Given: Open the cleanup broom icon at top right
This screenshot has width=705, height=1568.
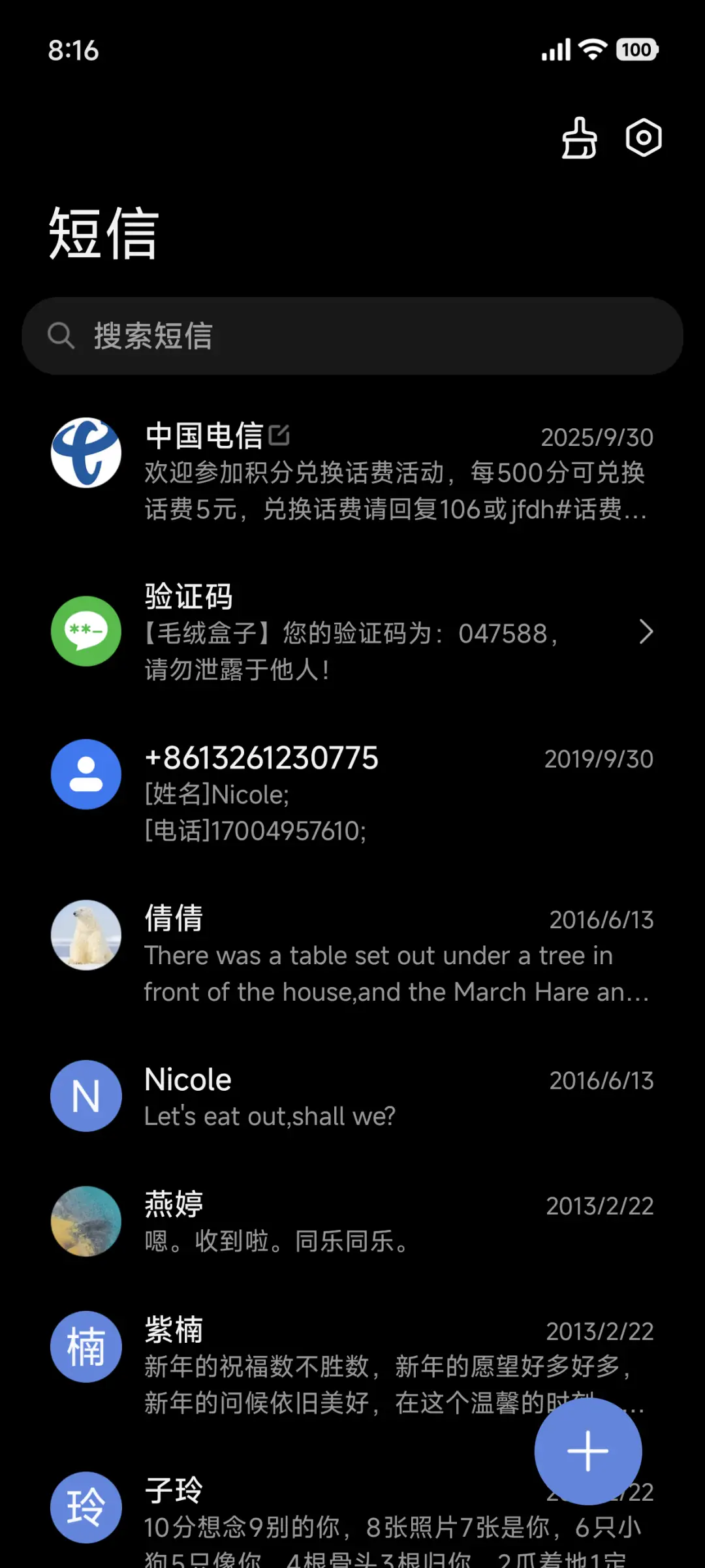Looking at the screenshot, I should 580,138.
